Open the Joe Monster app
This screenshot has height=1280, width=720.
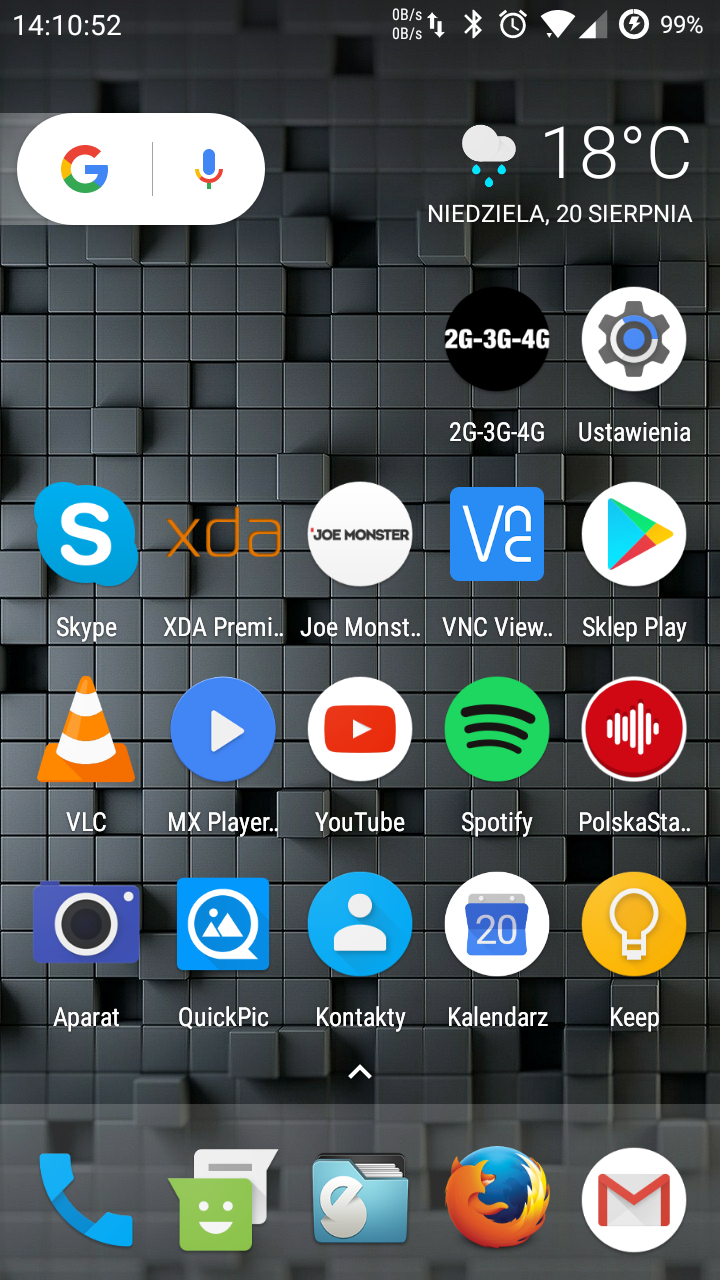(360, 535)
